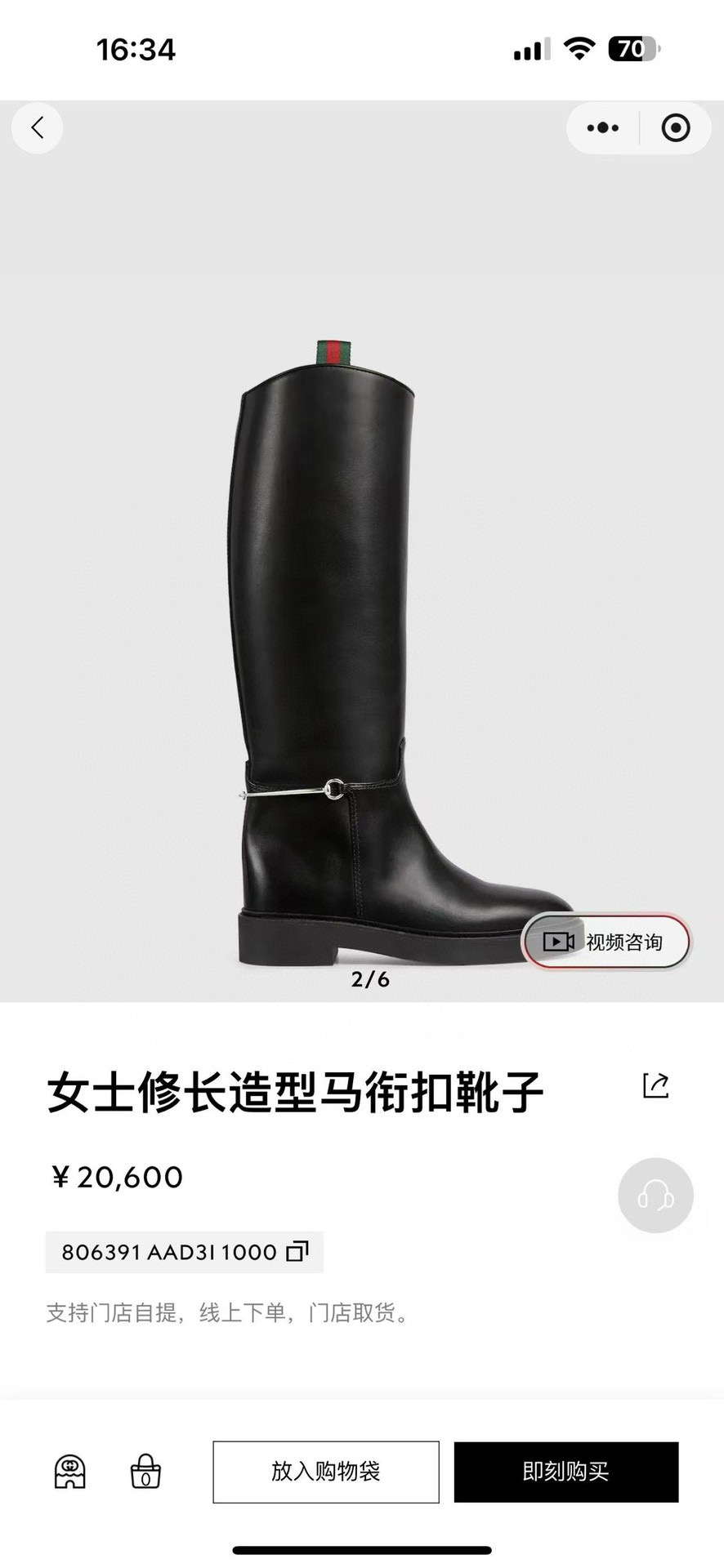Tap 即刻购买 to buy now
Viewport: 724px width, 1568px height.
pyautogui.click(x=566, y=1472)
